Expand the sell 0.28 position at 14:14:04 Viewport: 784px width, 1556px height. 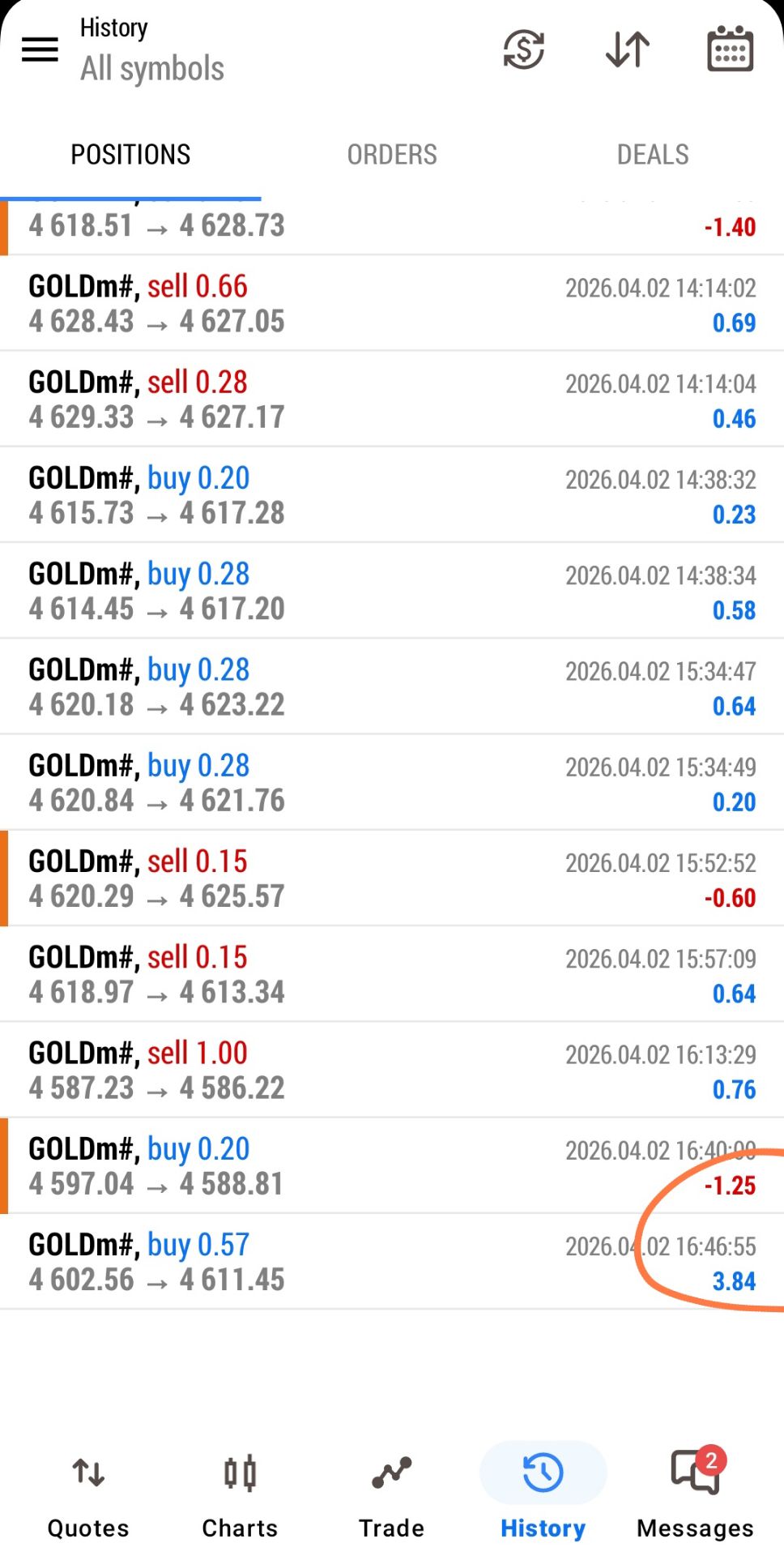point(392,400)
